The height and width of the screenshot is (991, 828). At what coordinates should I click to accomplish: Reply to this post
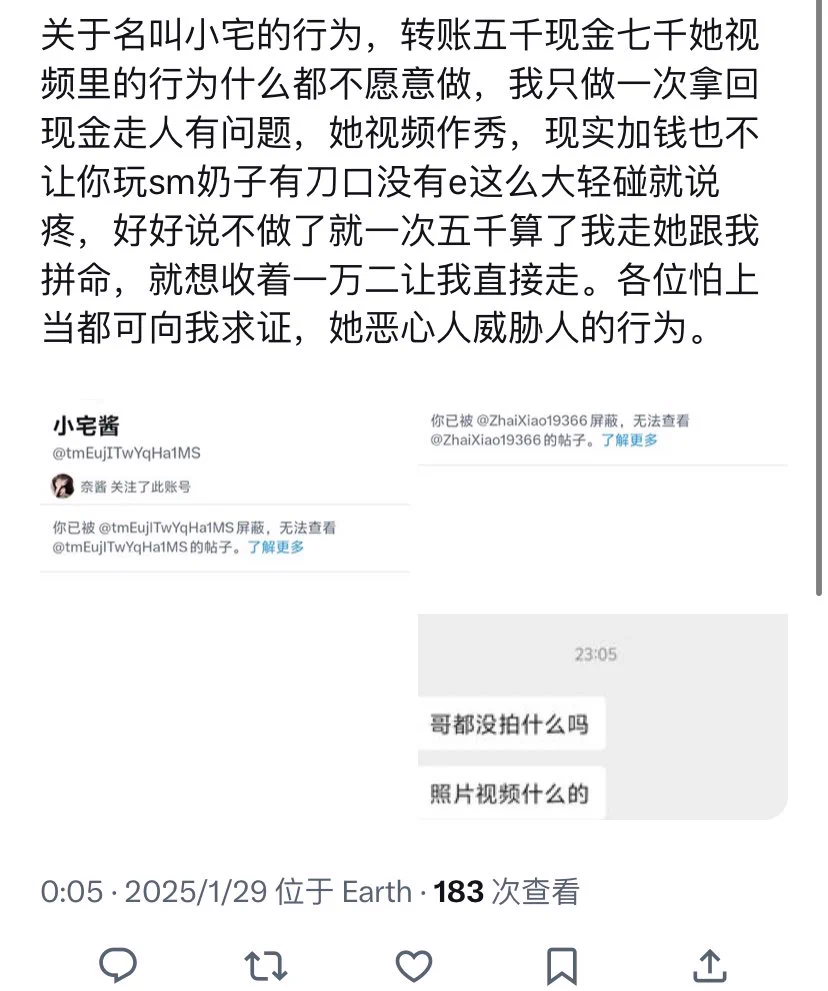[119, 965]
